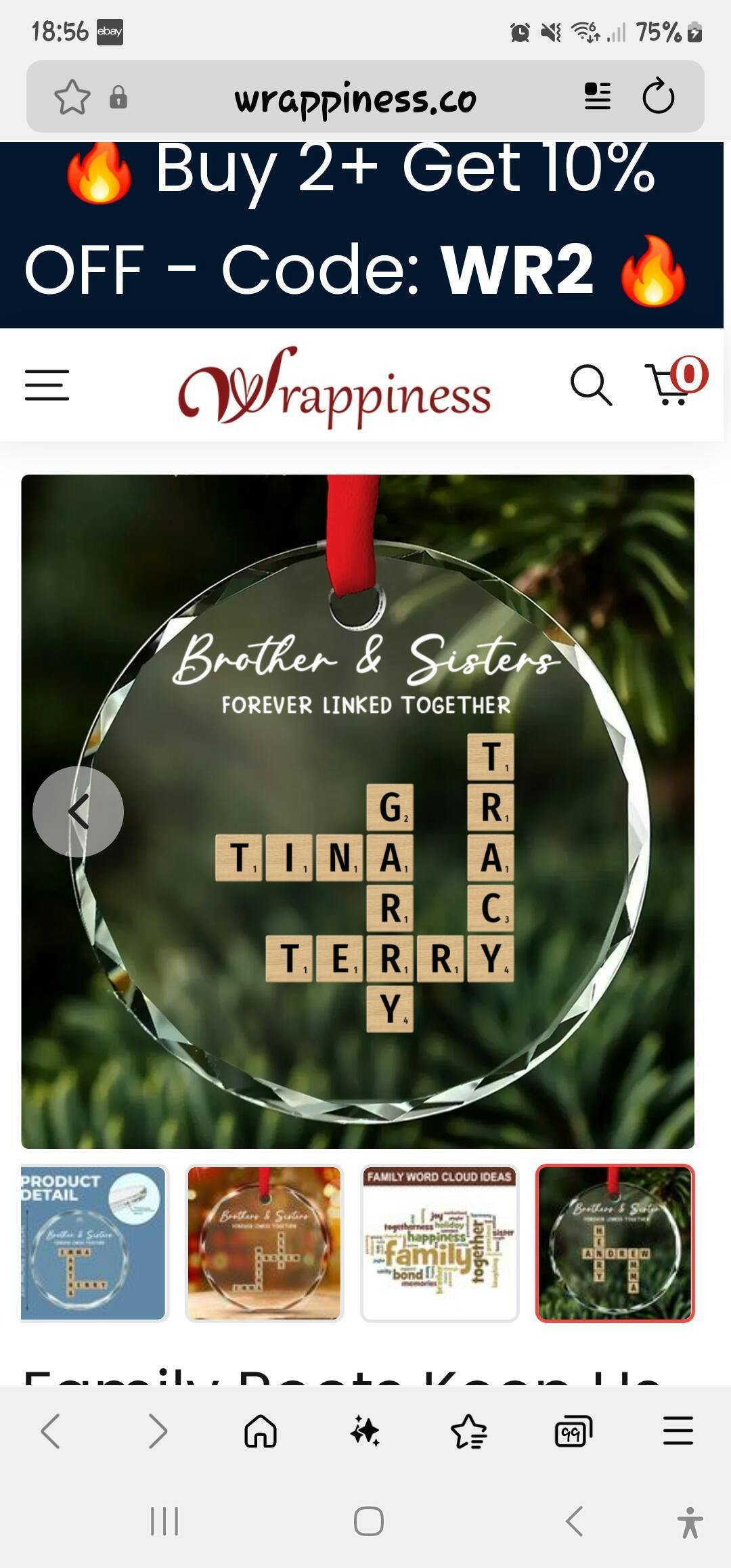The image size is (731, 1568).
Task: Open the browser tools menu
Action: 678,1431
